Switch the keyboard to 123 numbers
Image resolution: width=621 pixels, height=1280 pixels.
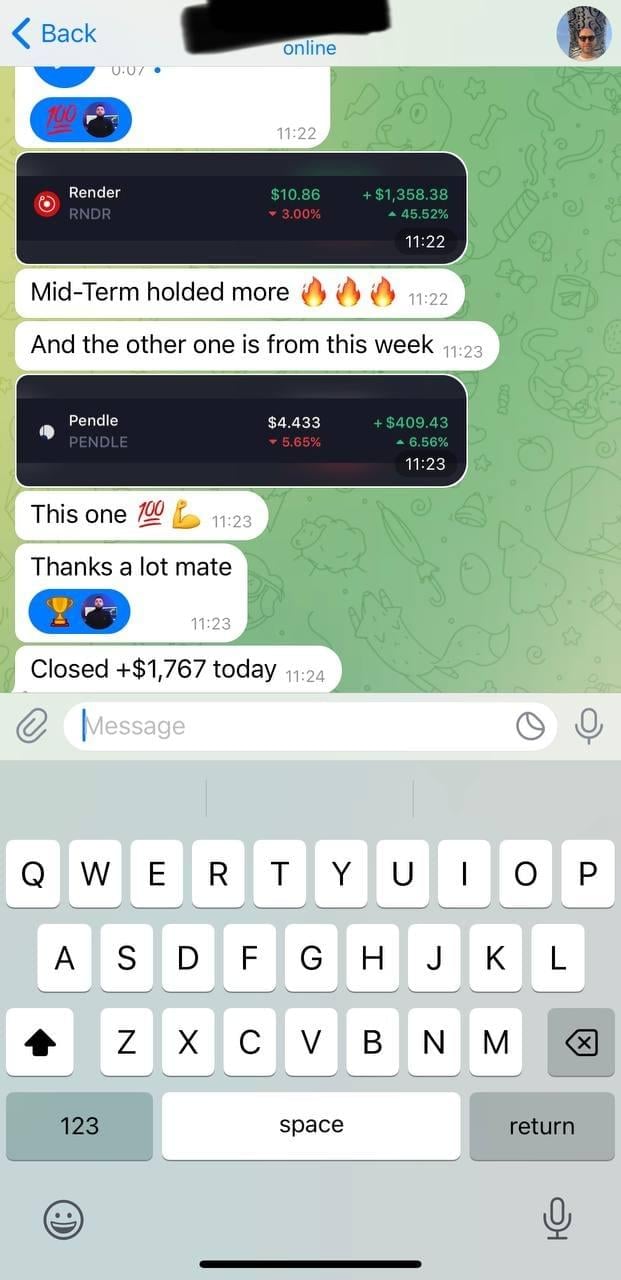(x=79, y=1125)
